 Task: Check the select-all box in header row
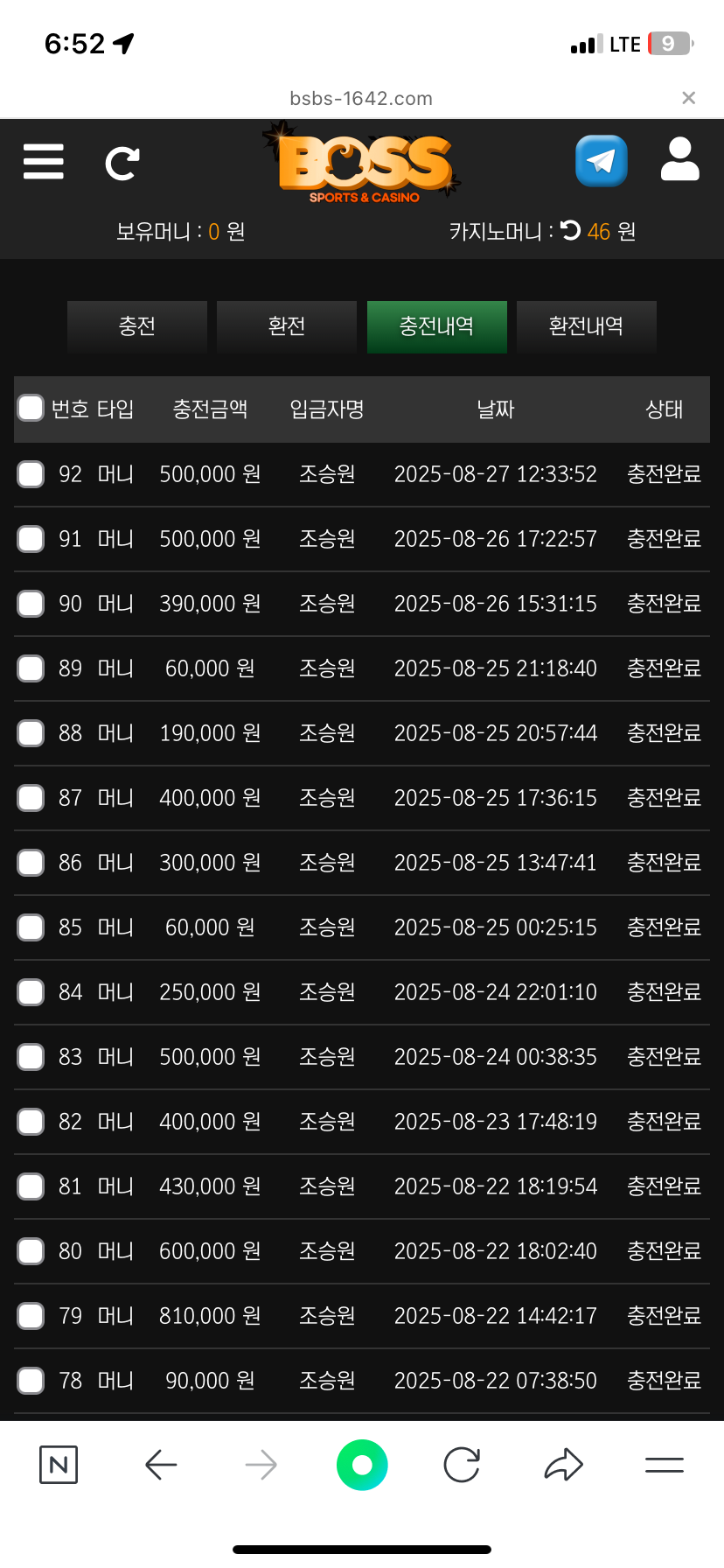point(31,408)
